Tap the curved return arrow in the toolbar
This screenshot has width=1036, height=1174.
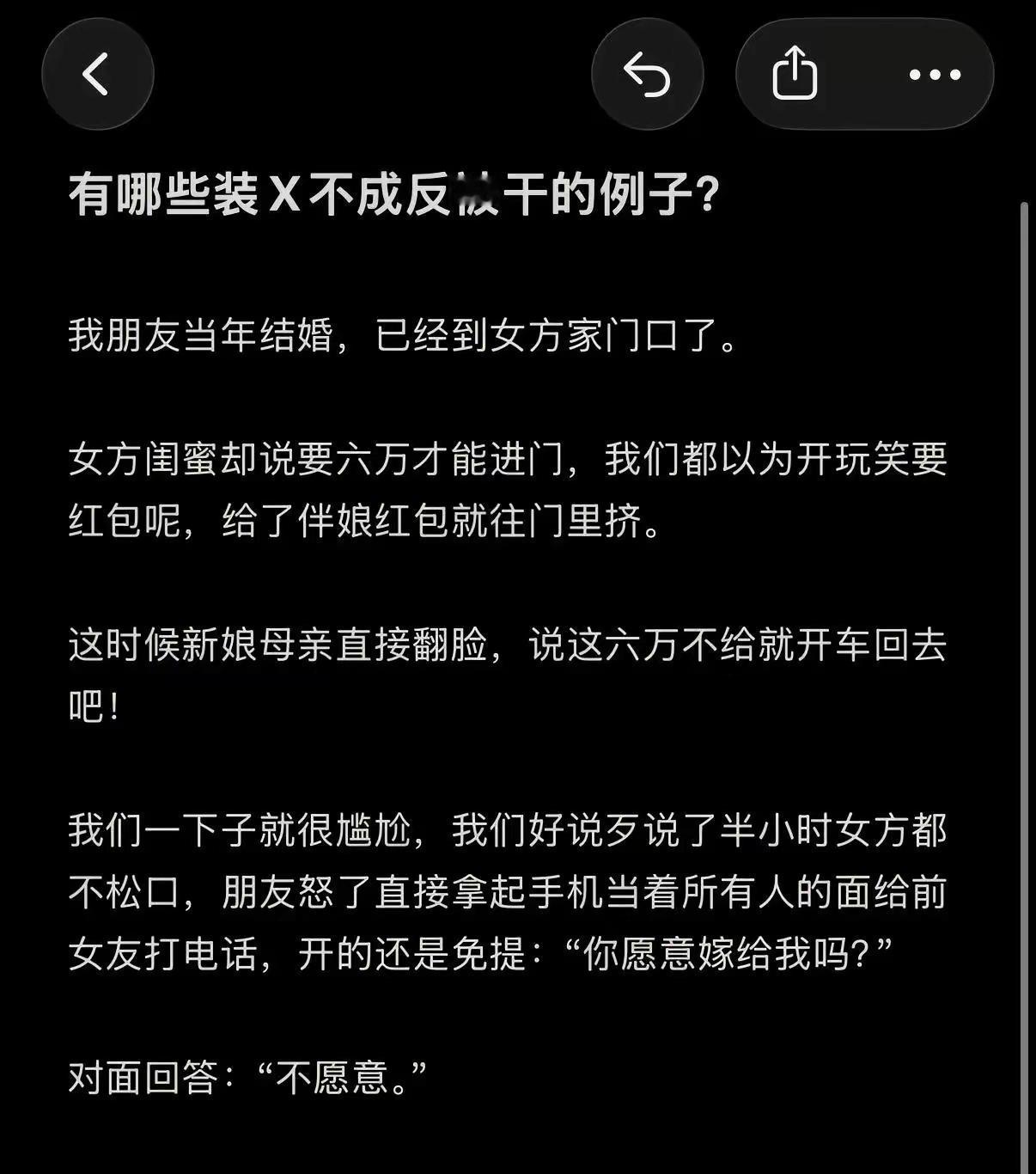click(648, 75)
